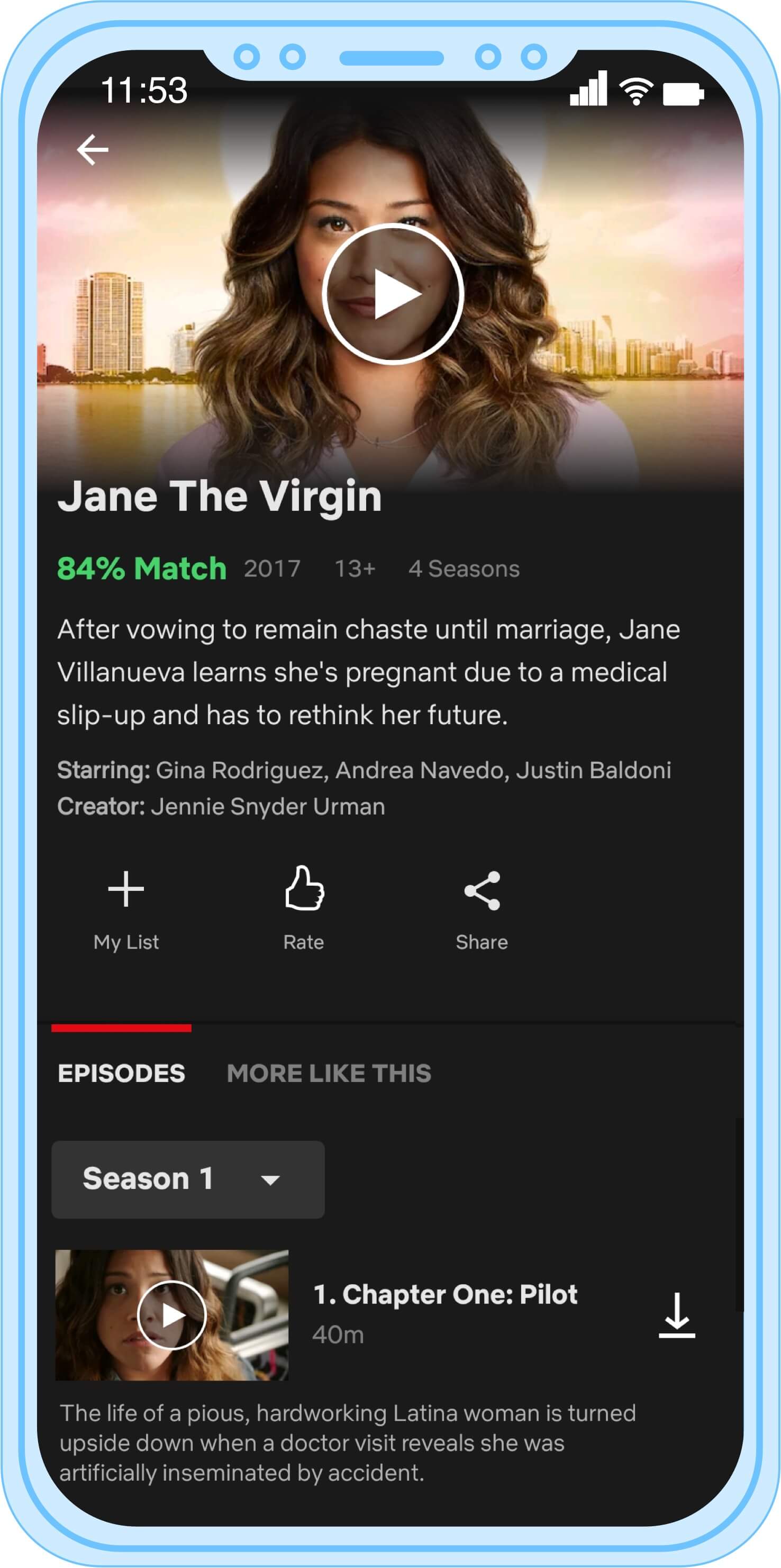Image resolution: width=781 pixels, height=1568 pixels.
Task: Play the Chapter One: Pilot episode thumbnail
Action: 171,1315
